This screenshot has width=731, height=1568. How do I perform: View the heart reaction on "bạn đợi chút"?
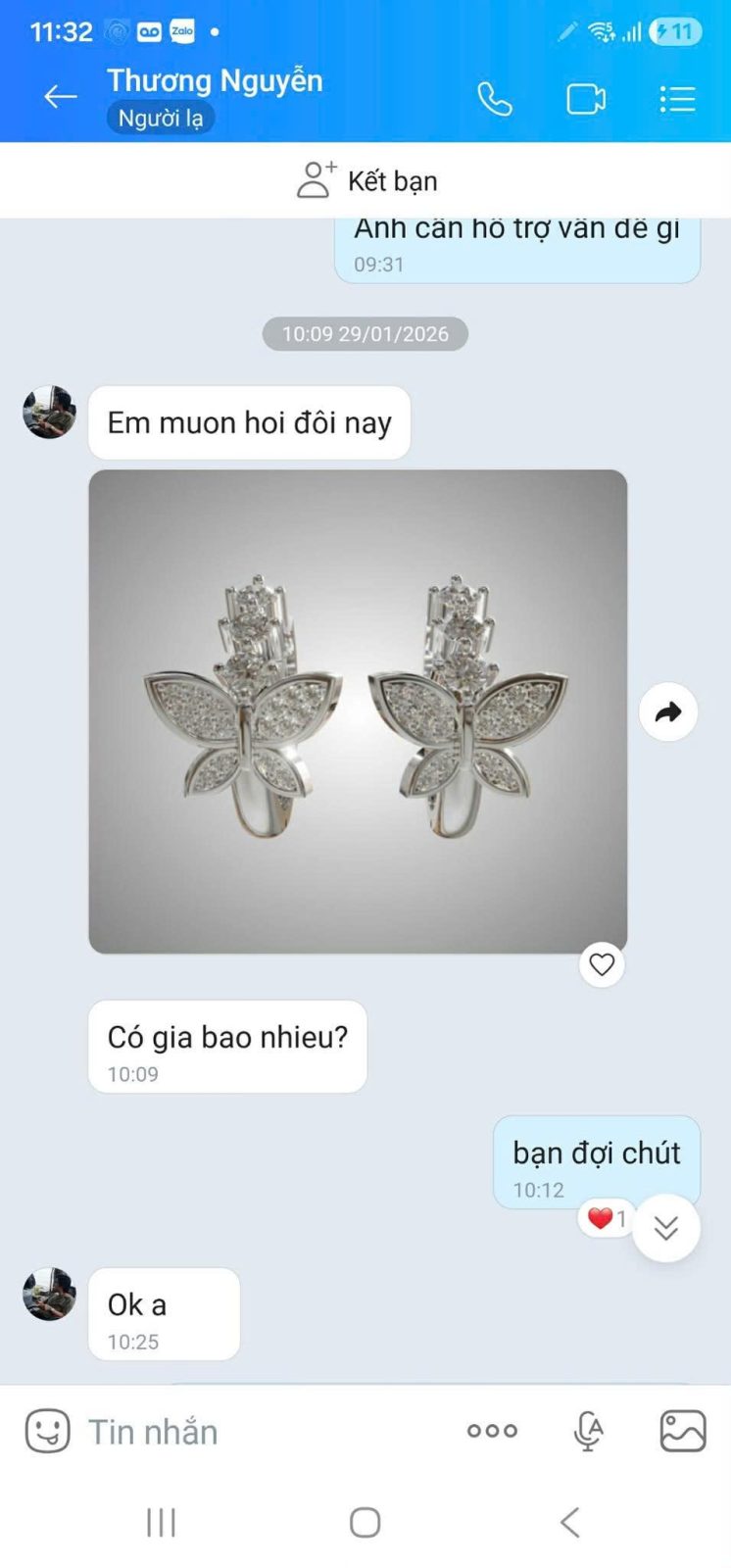[606, 1218]
